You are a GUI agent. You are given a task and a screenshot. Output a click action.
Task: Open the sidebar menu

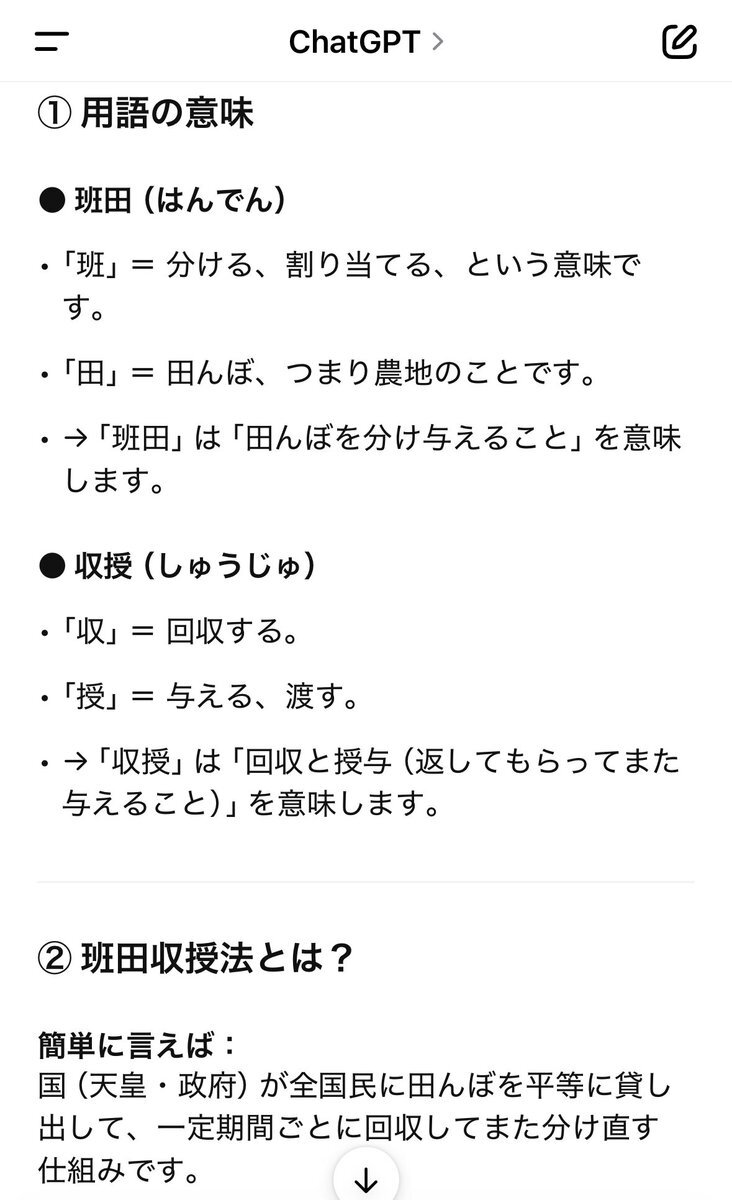[51, 41]
